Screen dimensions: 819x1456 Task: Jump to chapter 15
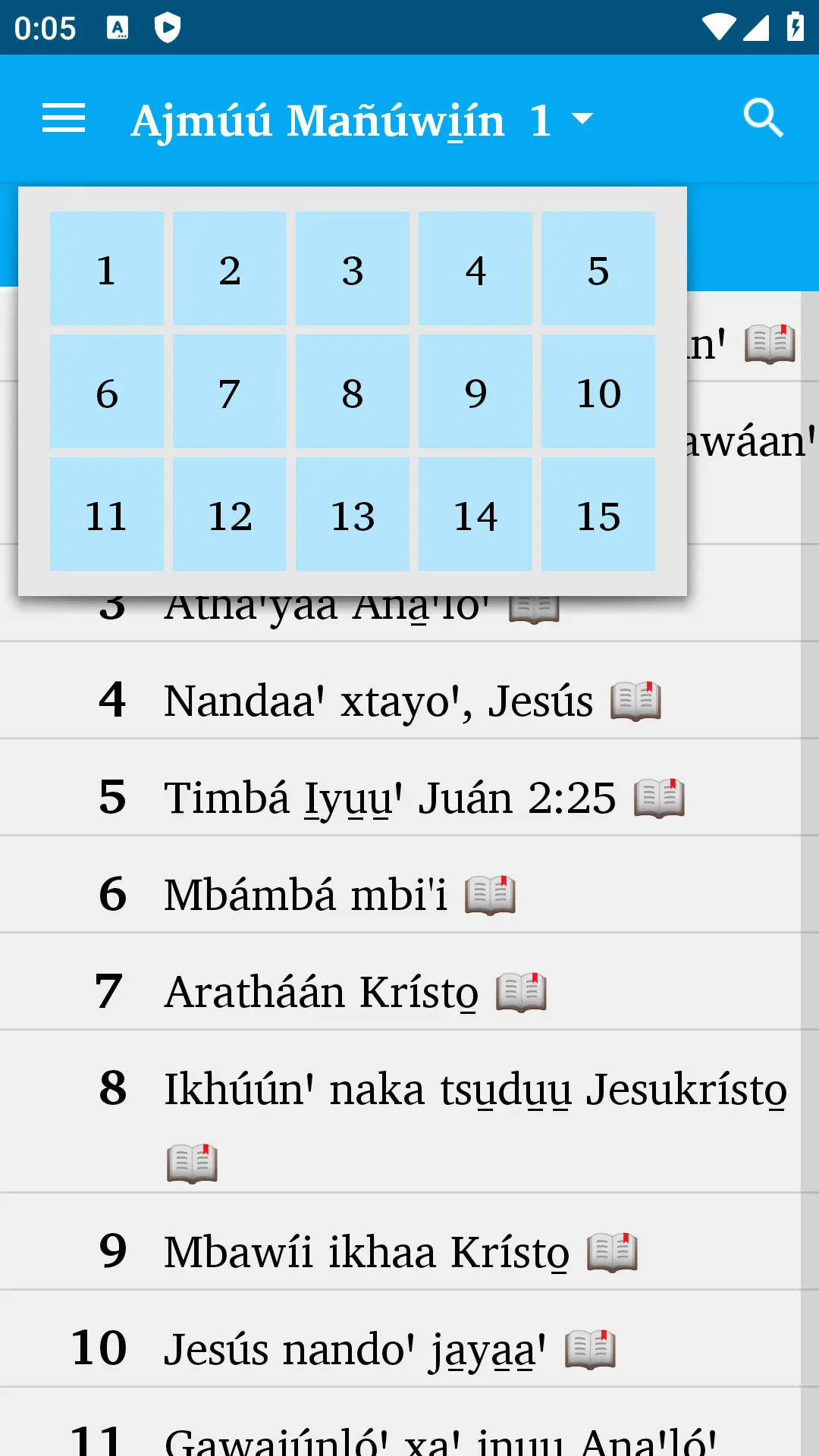598,515
